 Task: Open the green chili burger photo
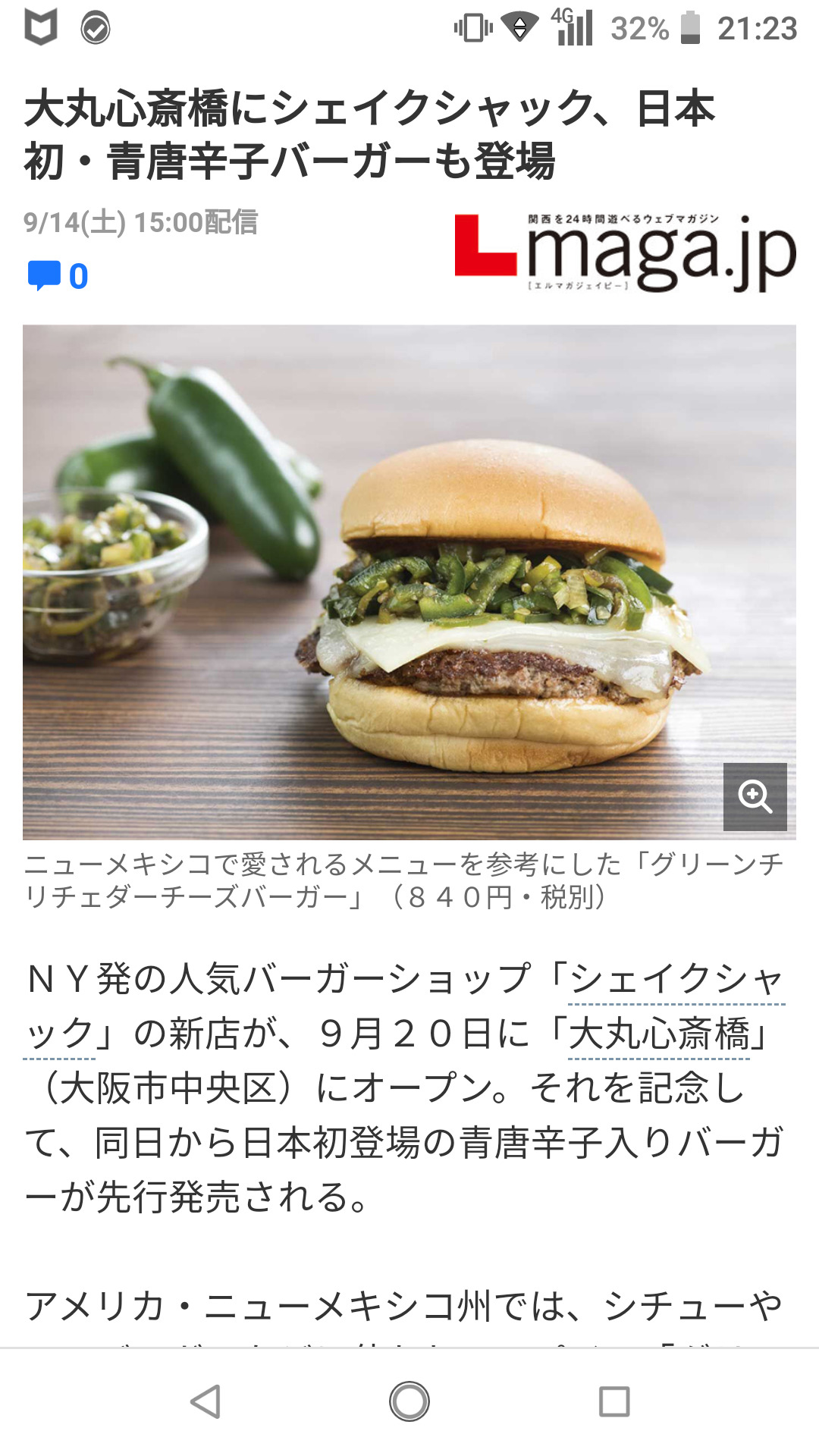(409, 582)
